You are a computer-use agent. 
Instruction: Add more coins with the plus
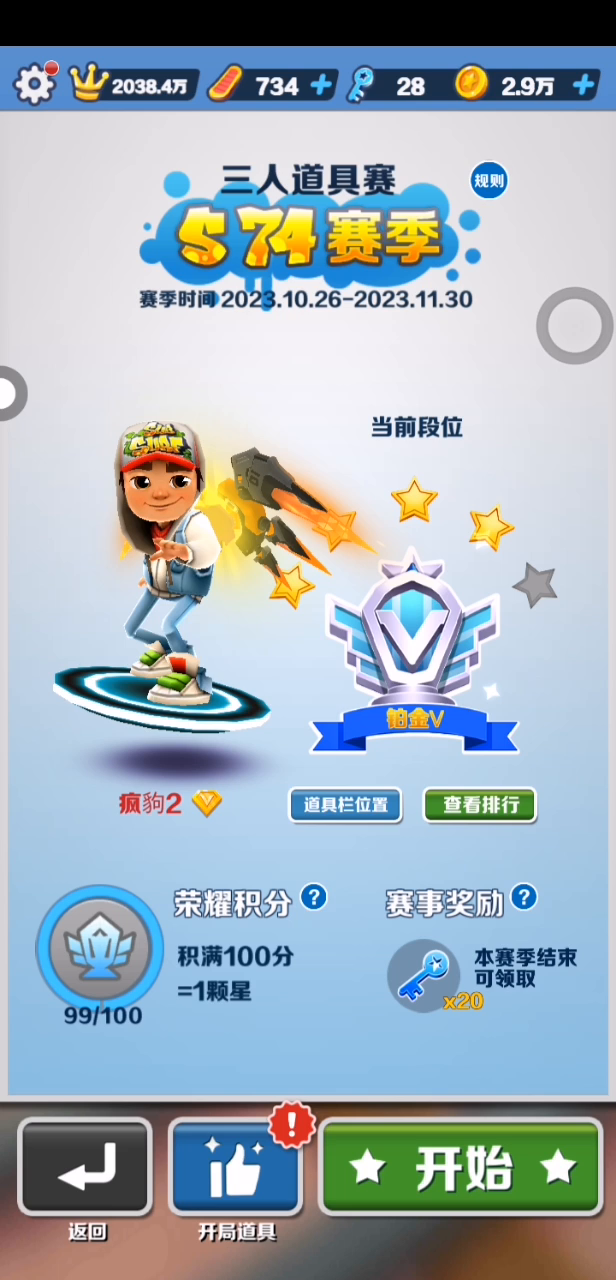584,86
